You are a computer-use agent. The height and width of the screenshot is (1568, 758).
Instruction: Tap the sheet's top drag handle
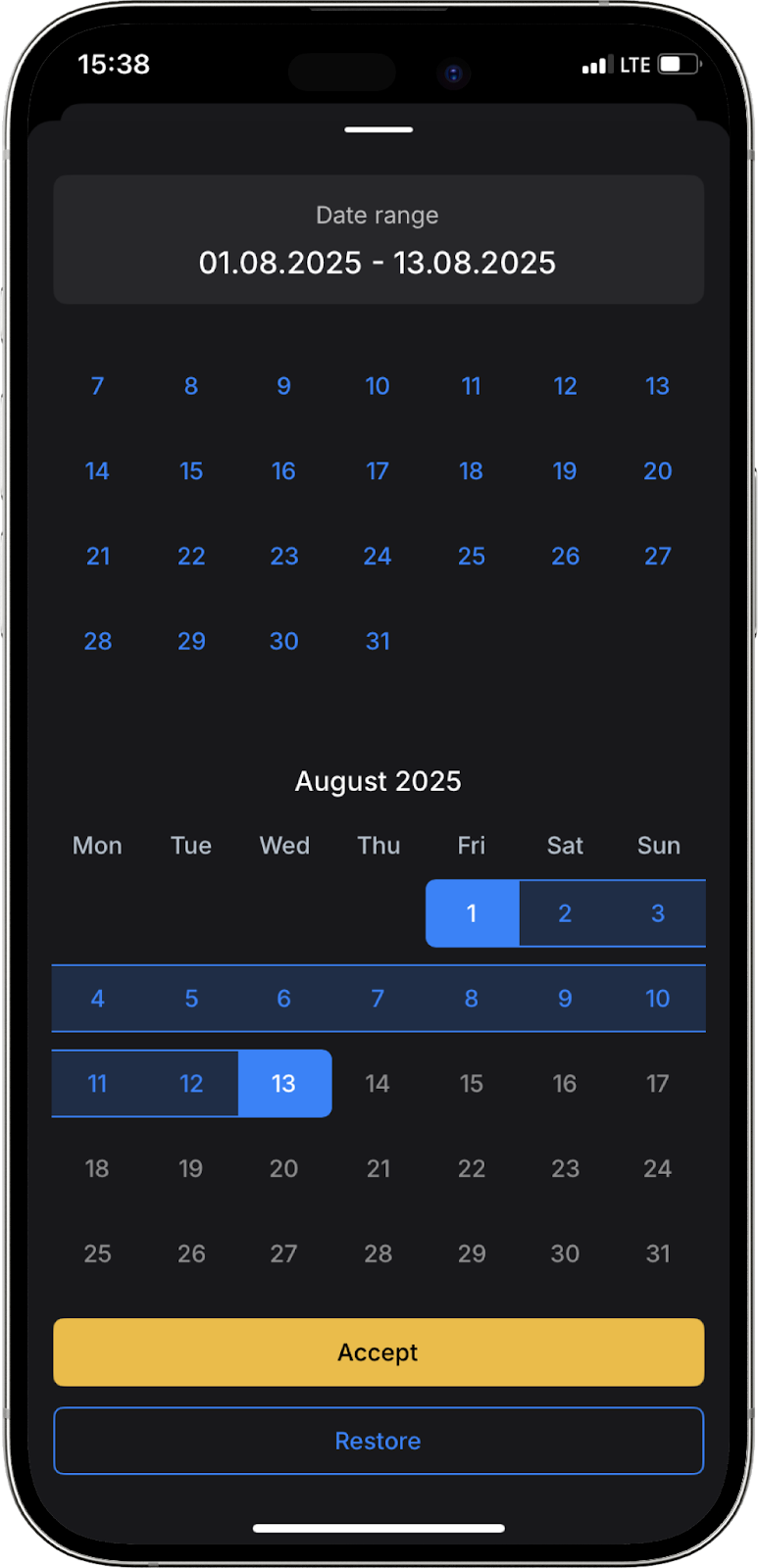379,129
